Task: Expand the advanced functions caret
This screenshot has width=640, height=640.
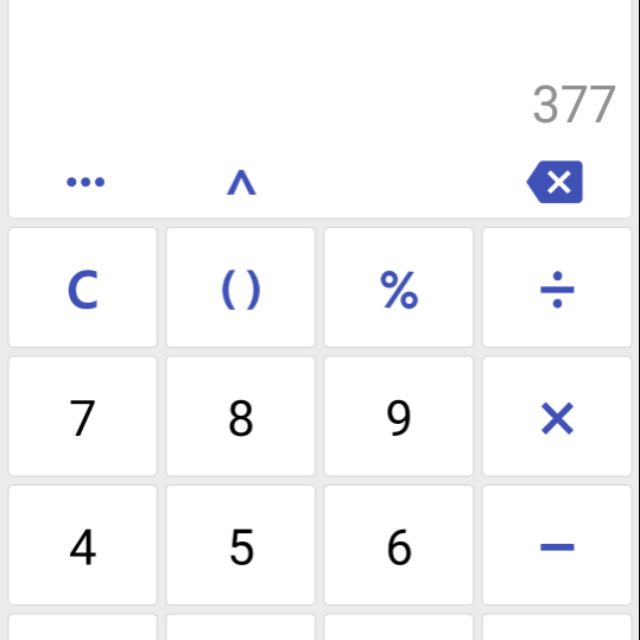Action: [x=241, y=182]
